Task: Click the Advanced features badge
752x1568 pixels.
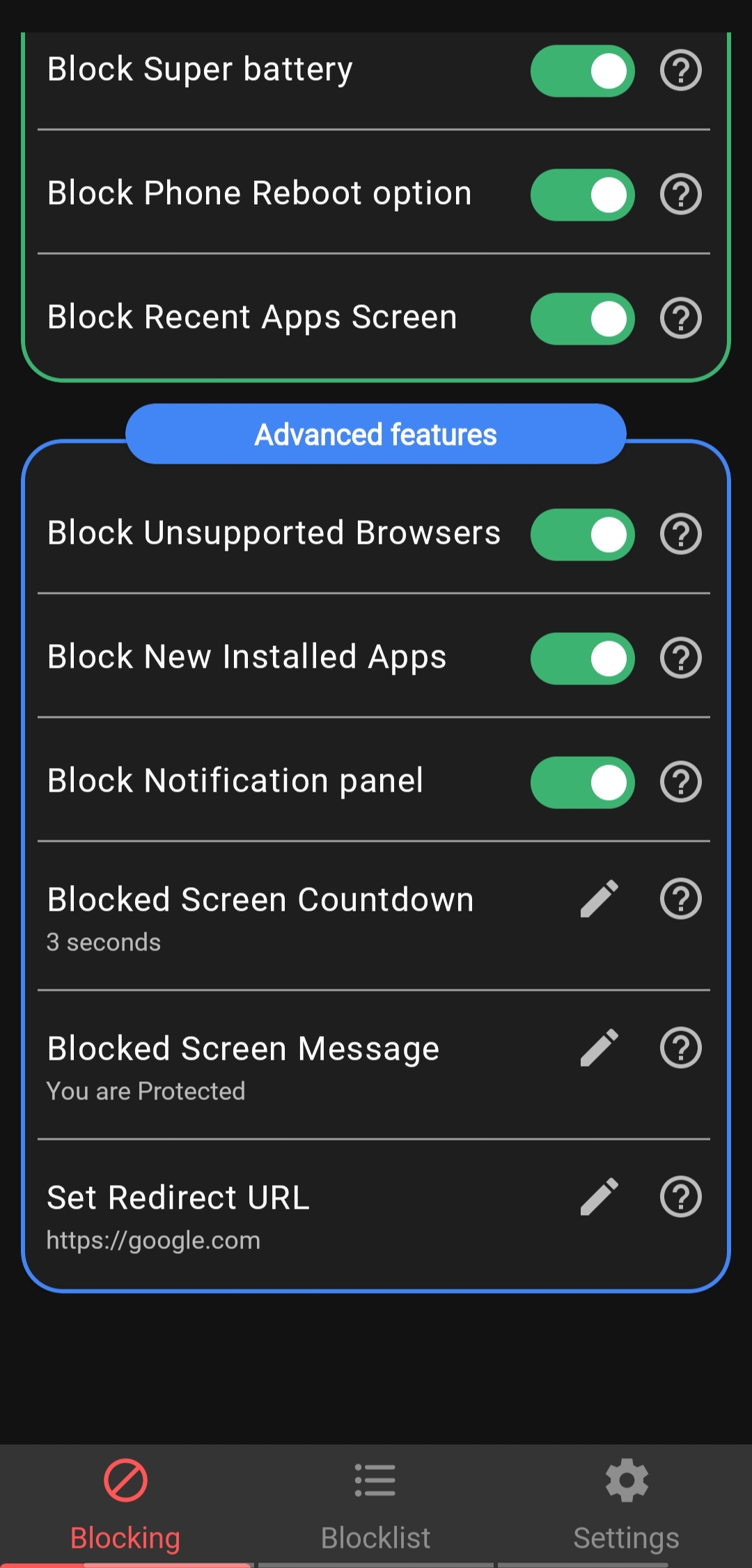Action: 375,433
